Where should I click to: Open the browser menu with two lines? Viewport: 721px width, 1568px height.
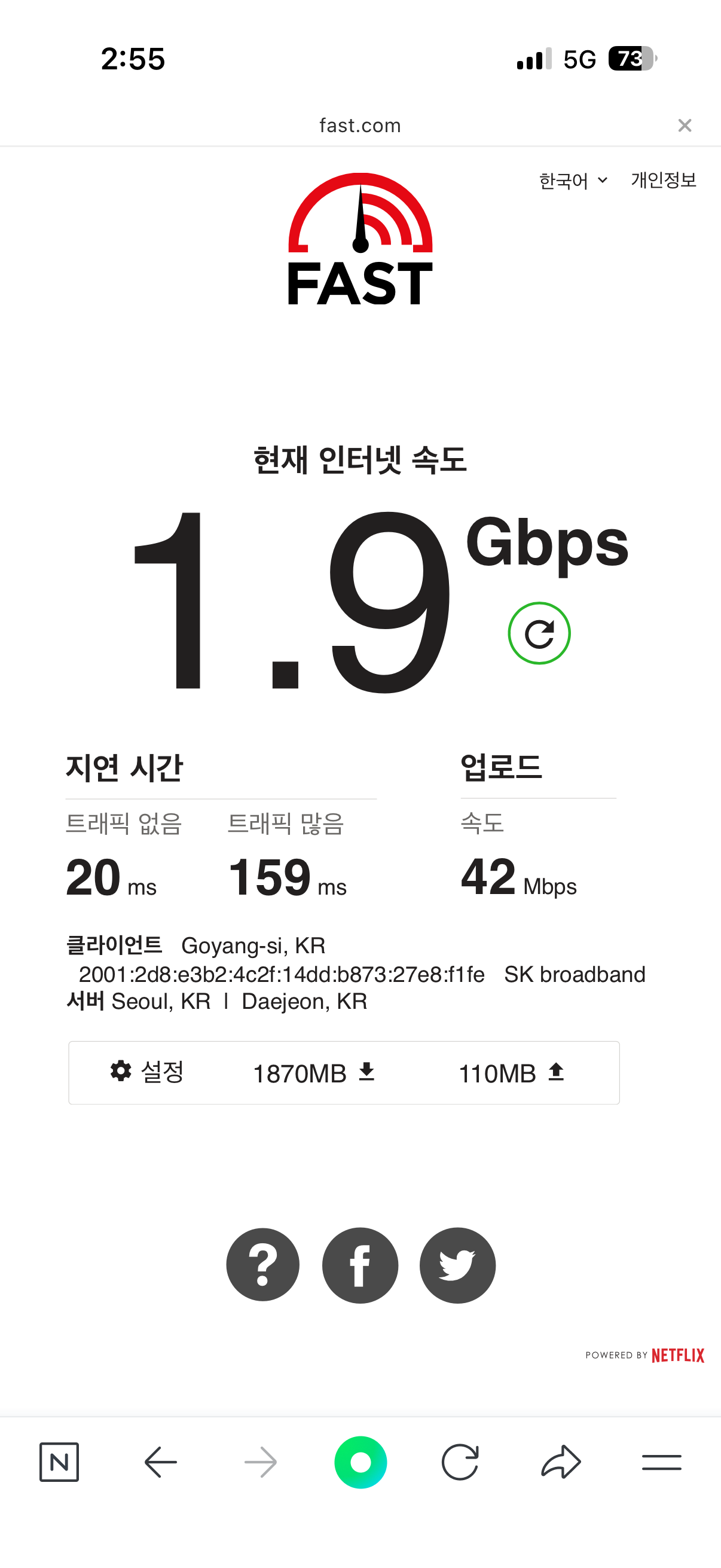point(661,1462)
